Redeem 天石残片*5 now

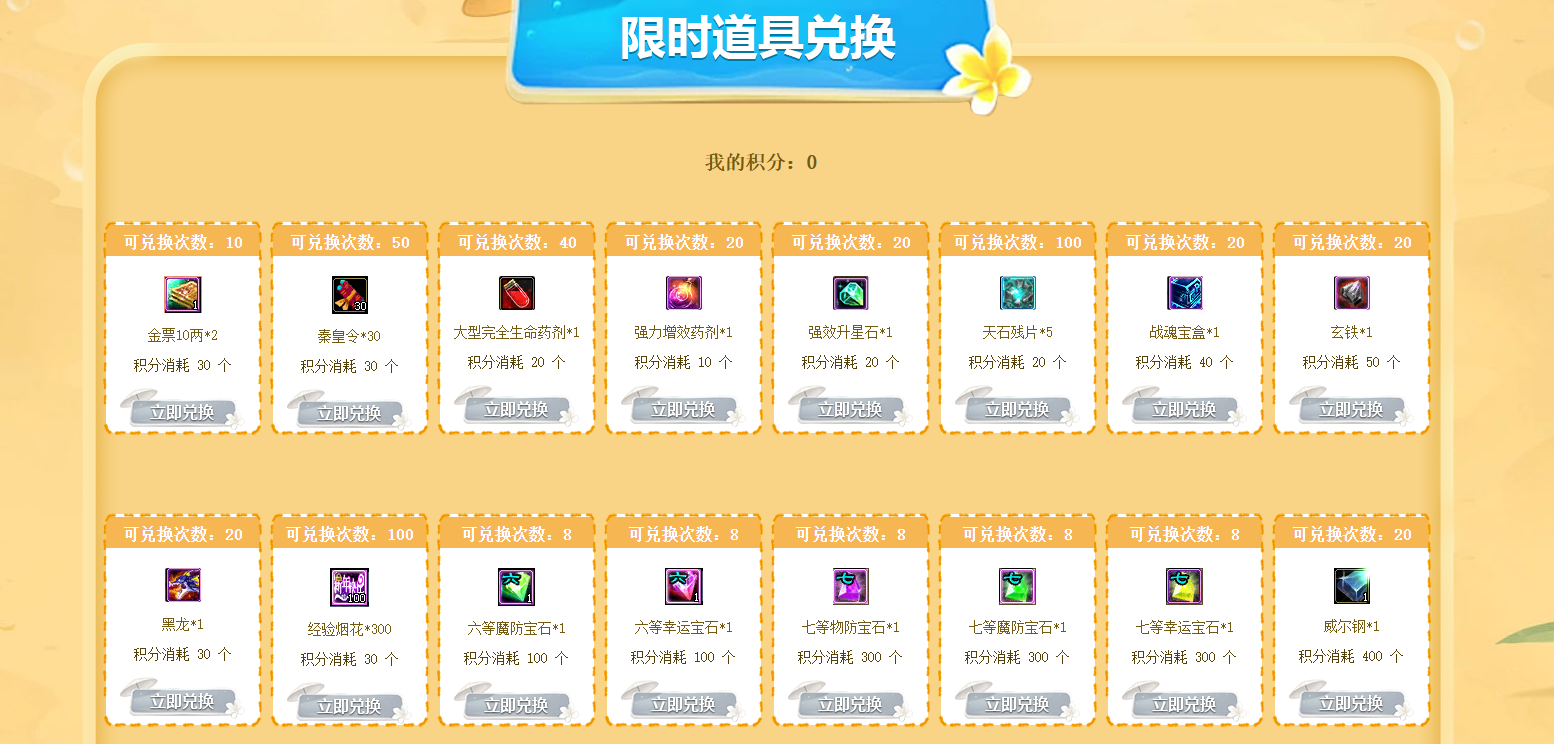click(1017, 409)
